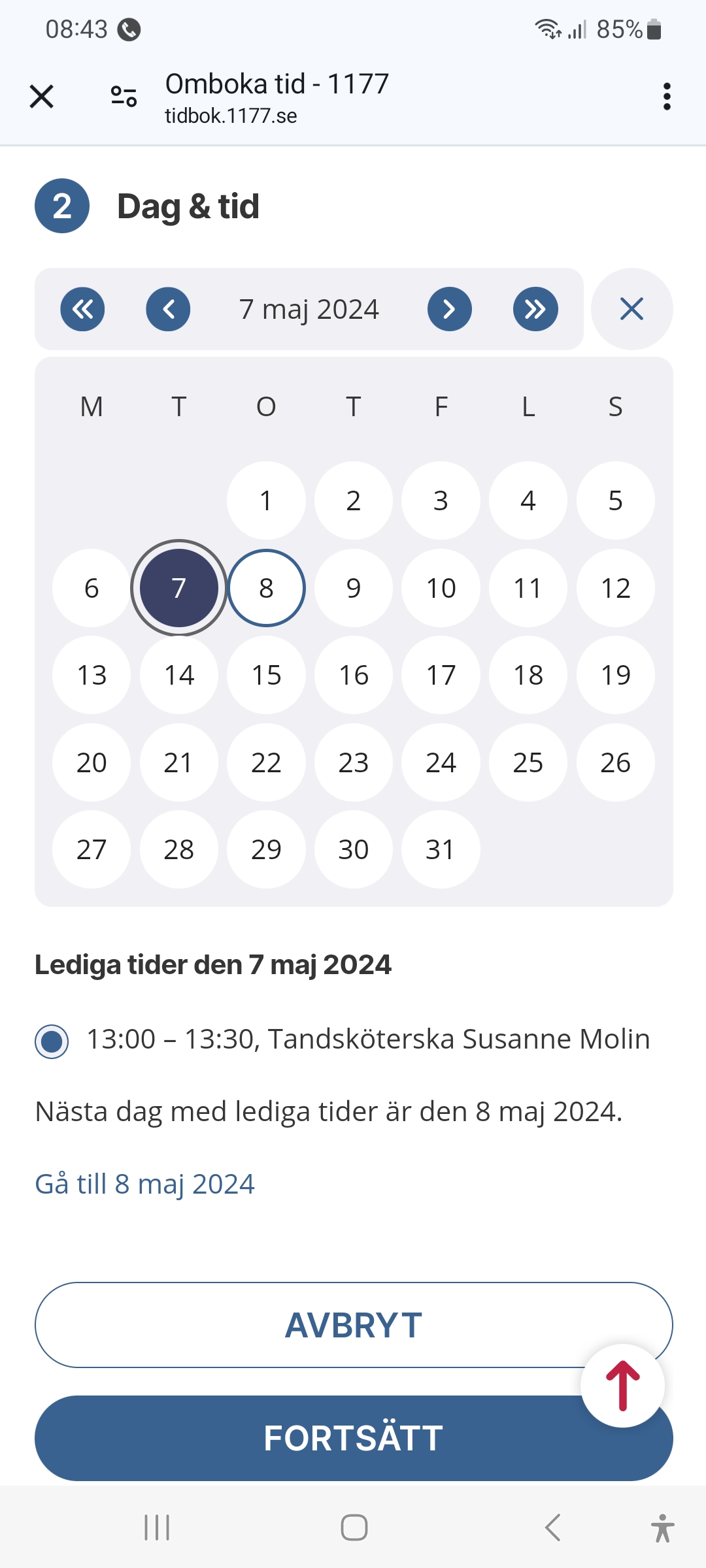
Task: Go back using the system back button
Action: click(552, 1527)
